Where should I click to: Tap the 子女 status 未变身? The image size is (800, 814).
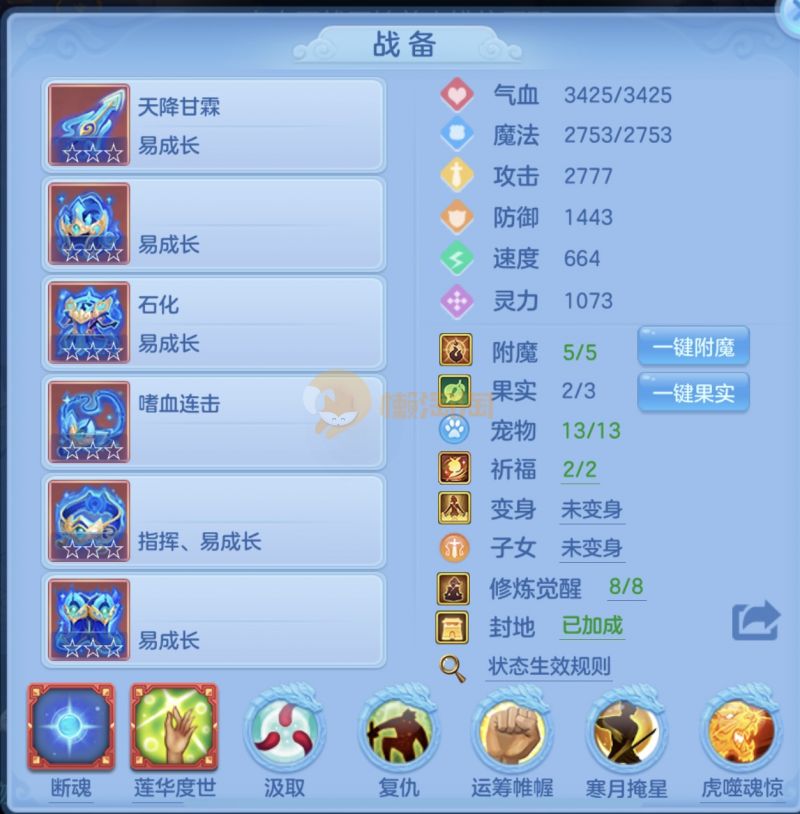point(591,548)
